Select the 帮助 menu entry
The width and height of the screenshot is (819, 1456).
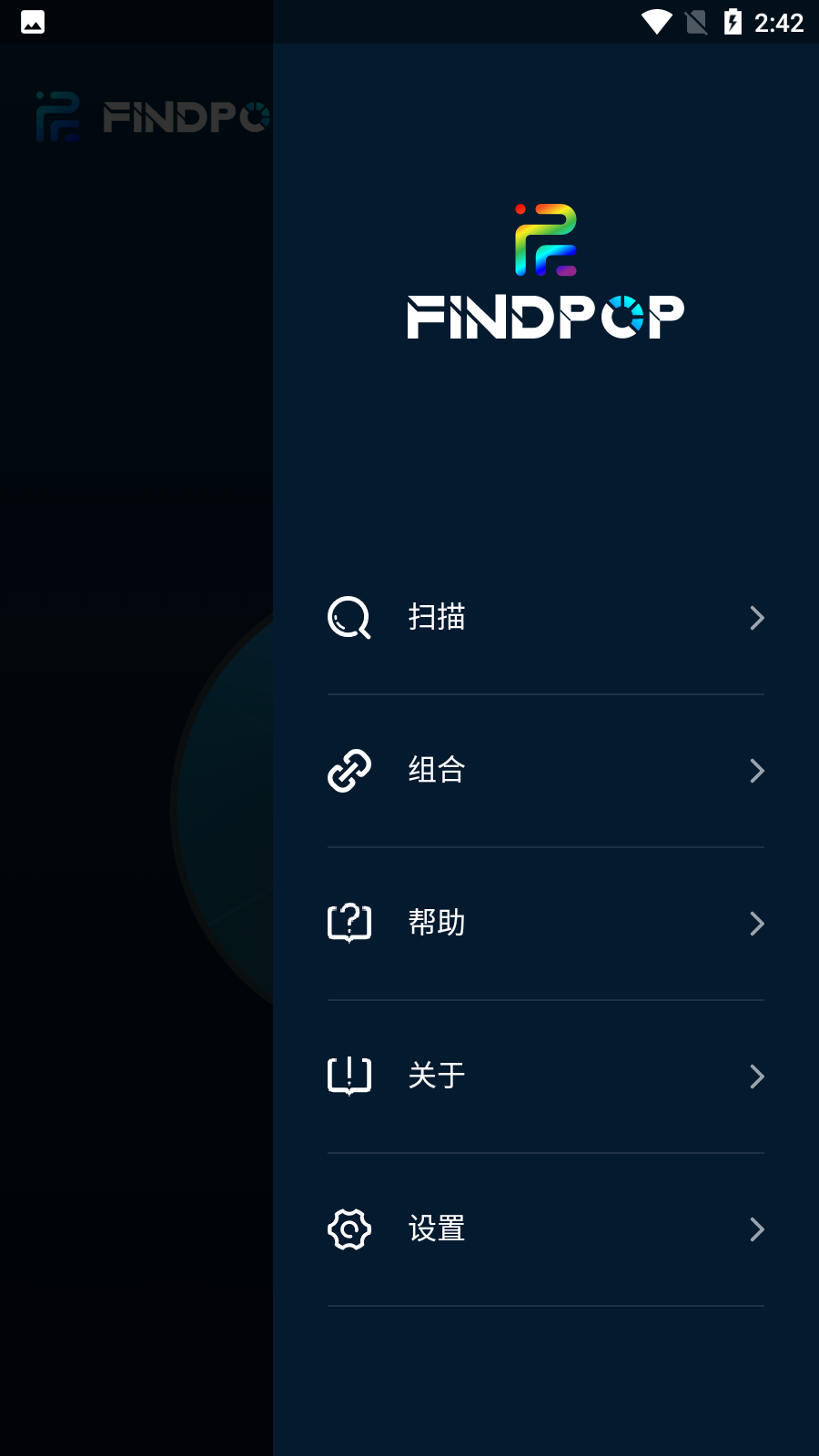(x=437, y=923)
